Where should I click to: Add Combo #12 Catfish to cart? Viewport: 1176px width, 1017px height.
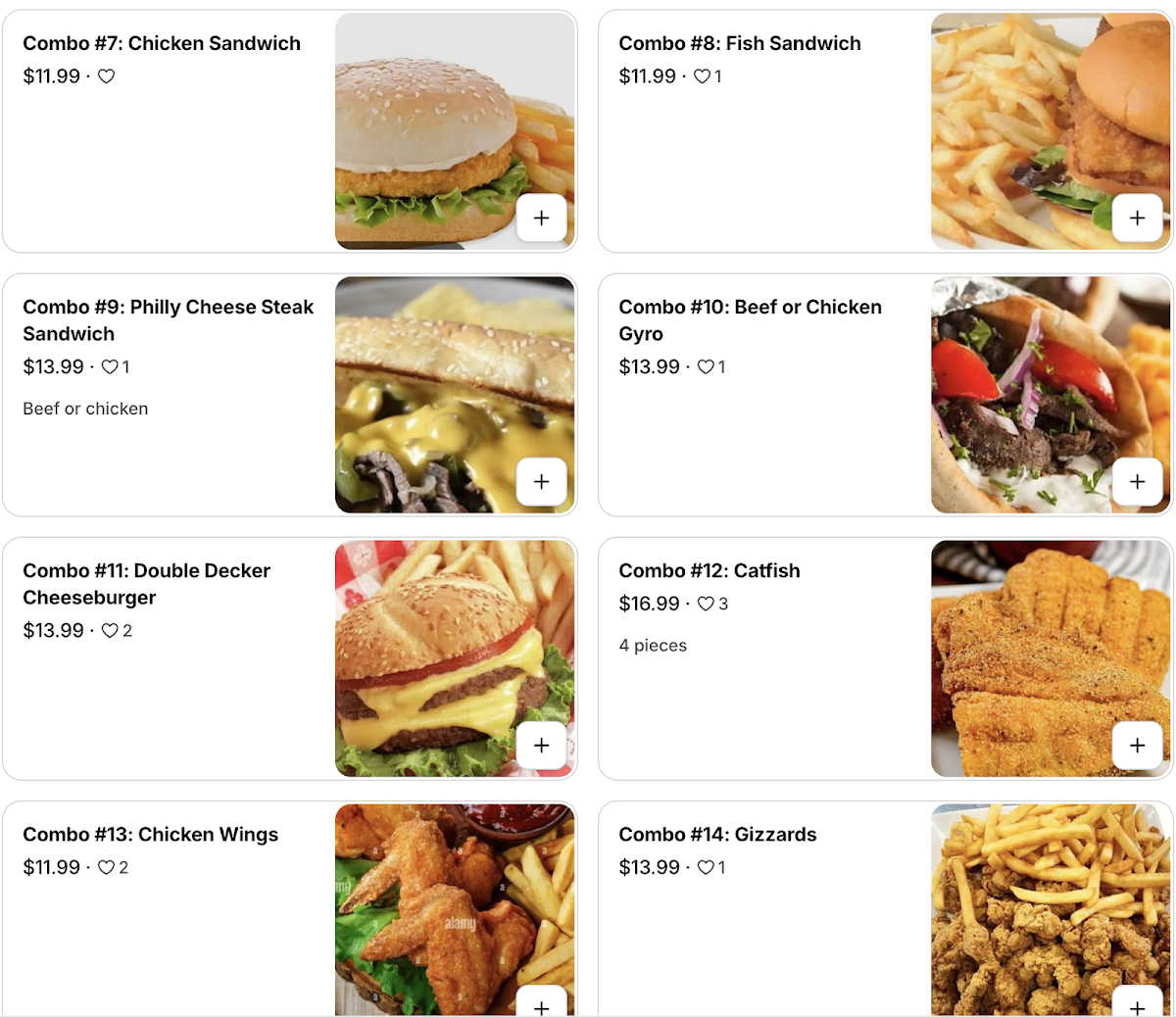[1137, 745]
